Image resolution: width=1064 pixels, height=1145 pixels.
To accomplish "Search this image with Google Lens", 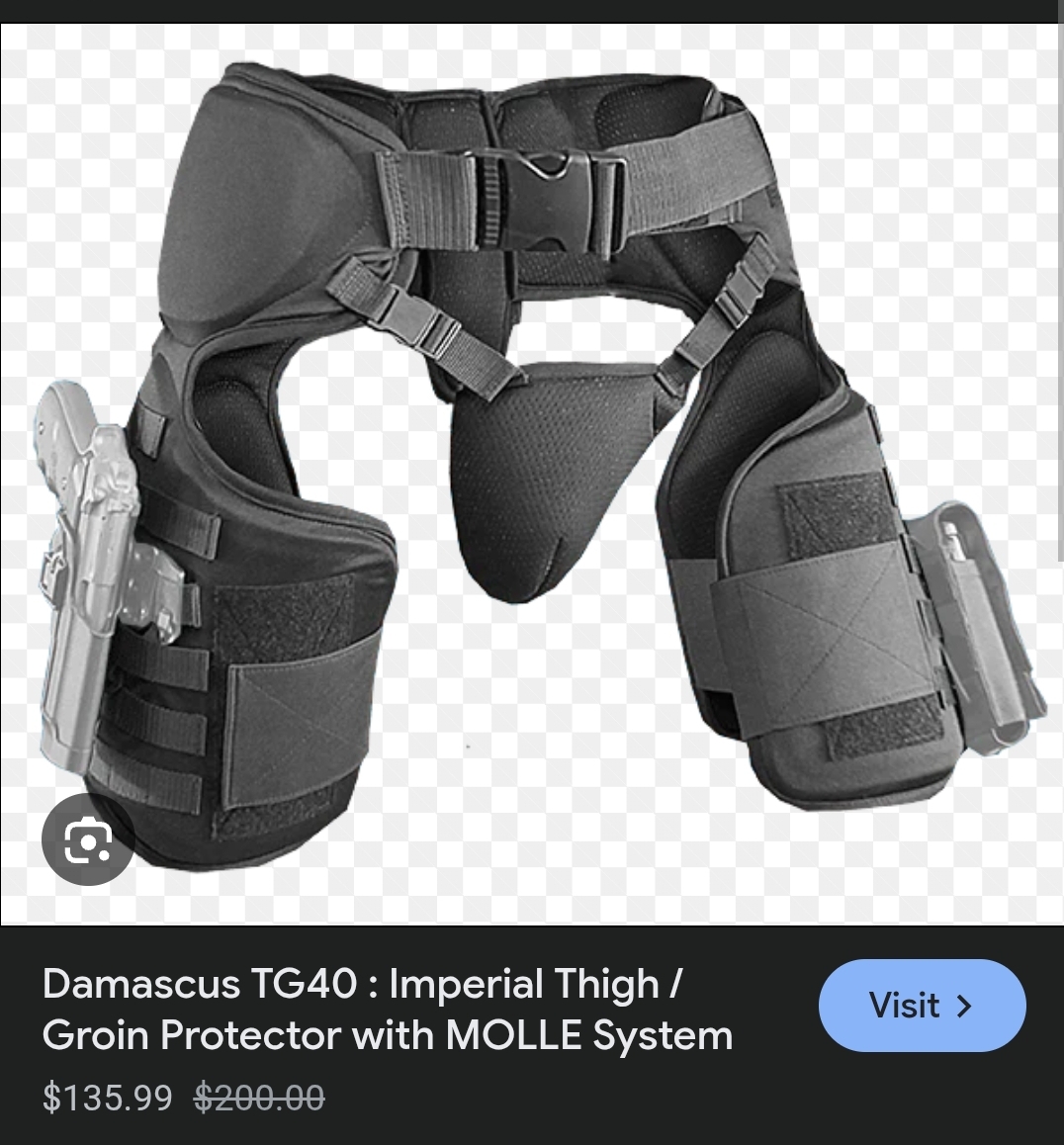I will tap(88, 840).
